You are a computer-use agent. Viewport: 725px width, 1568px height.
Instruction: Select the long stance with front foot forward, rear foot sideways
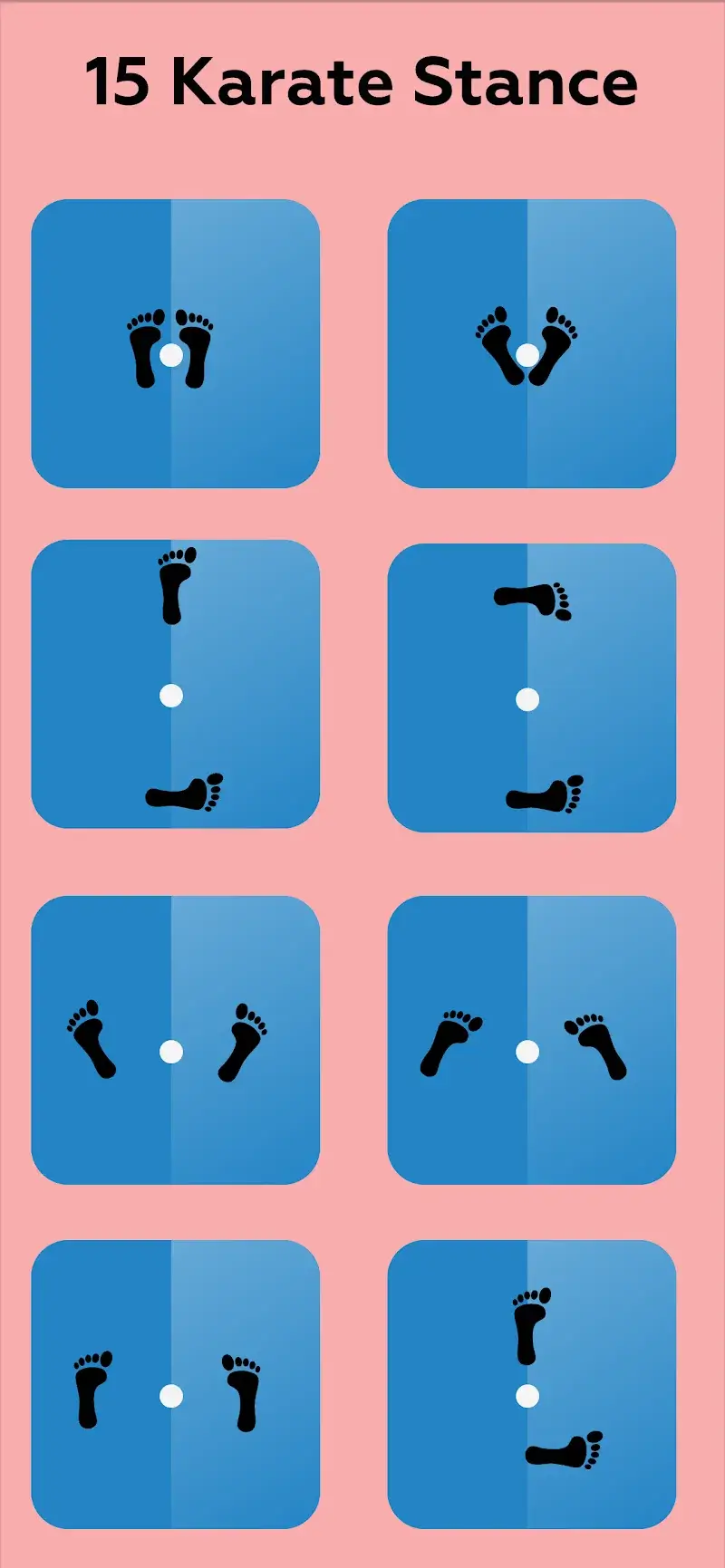175,684
